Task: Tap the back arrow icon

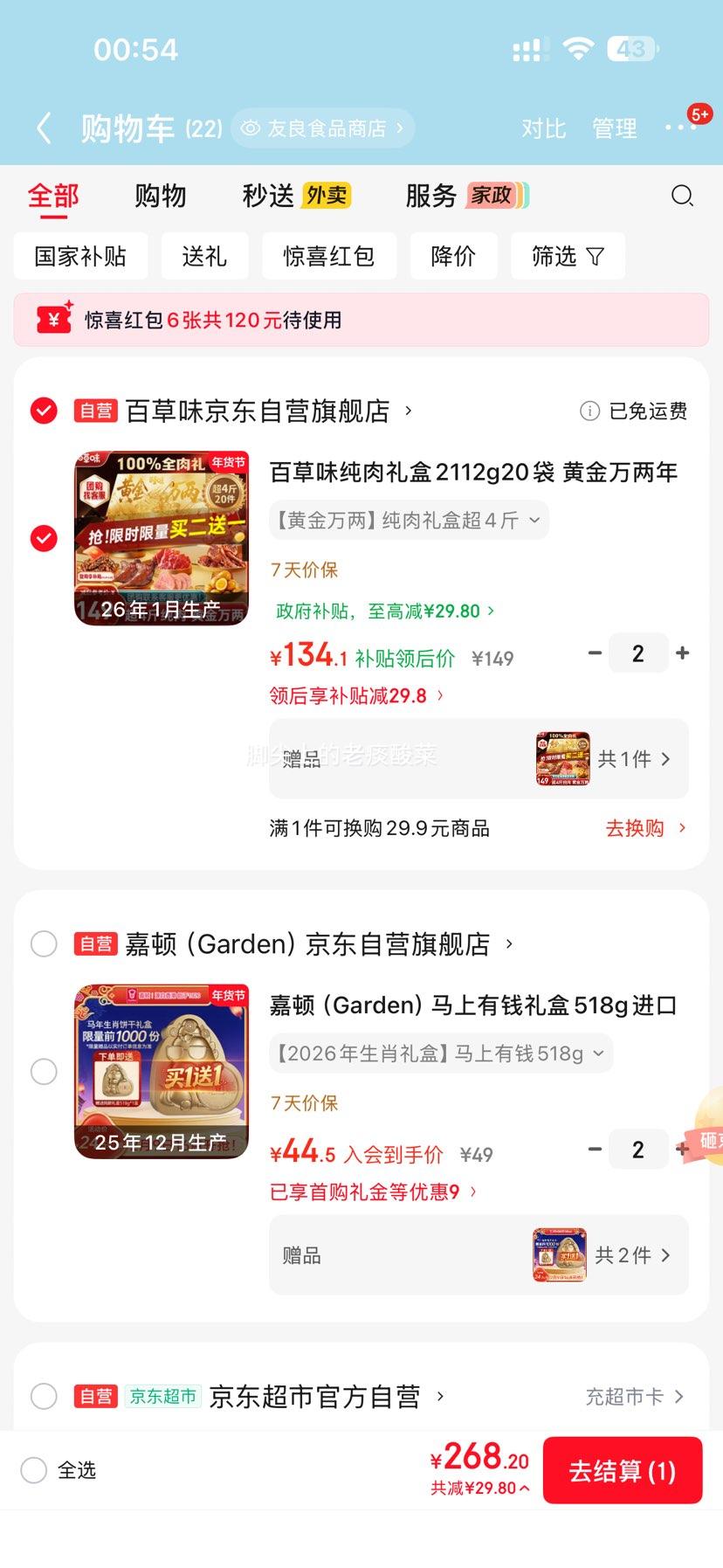Action: [x=43, y=128]
